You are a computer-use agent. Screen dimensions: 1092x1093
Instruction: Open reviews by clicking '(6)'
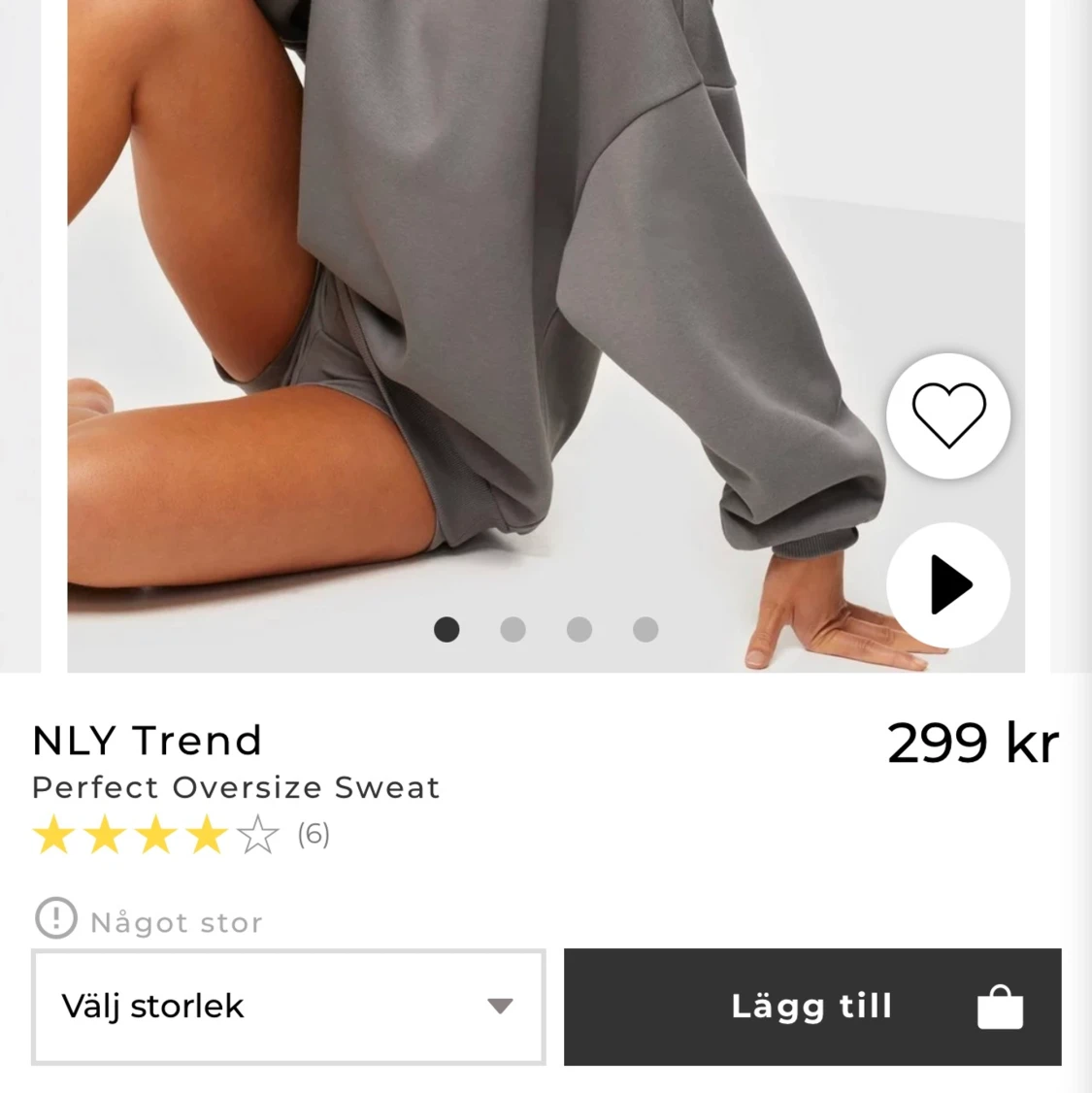tap(313, 834)
